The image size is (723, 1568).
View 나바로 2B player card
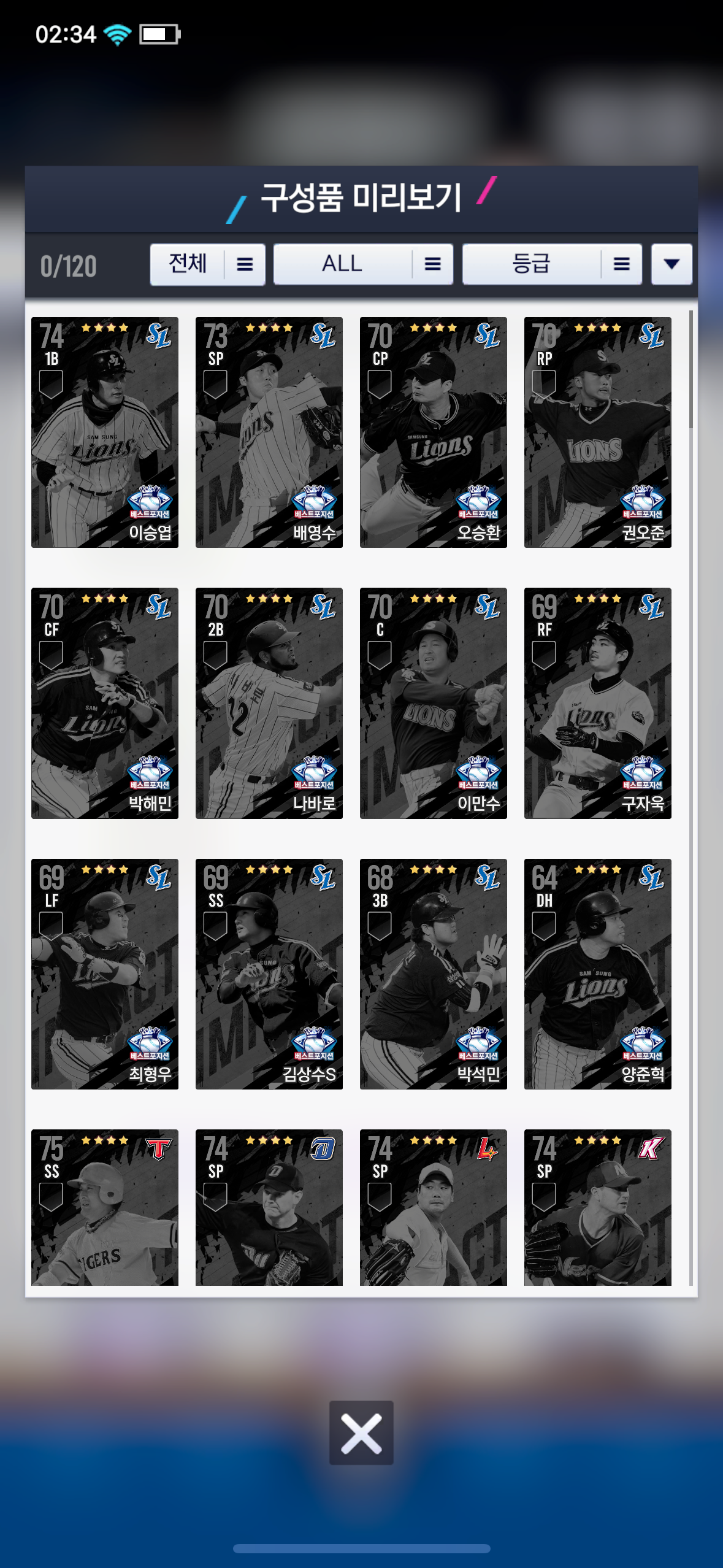(269, 703)
